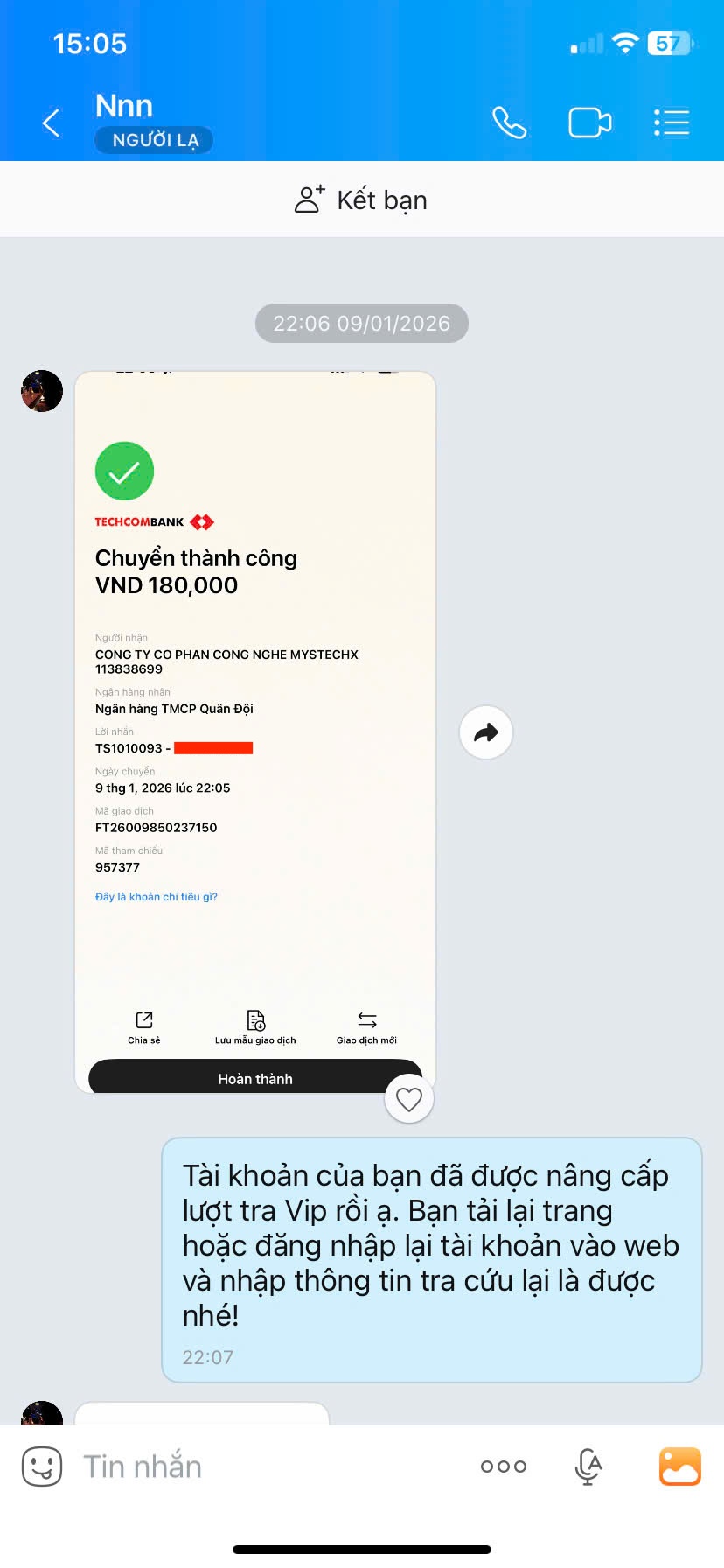Open the chat options menu
The height and width of the screenshot is (1568, 724).
672,122
